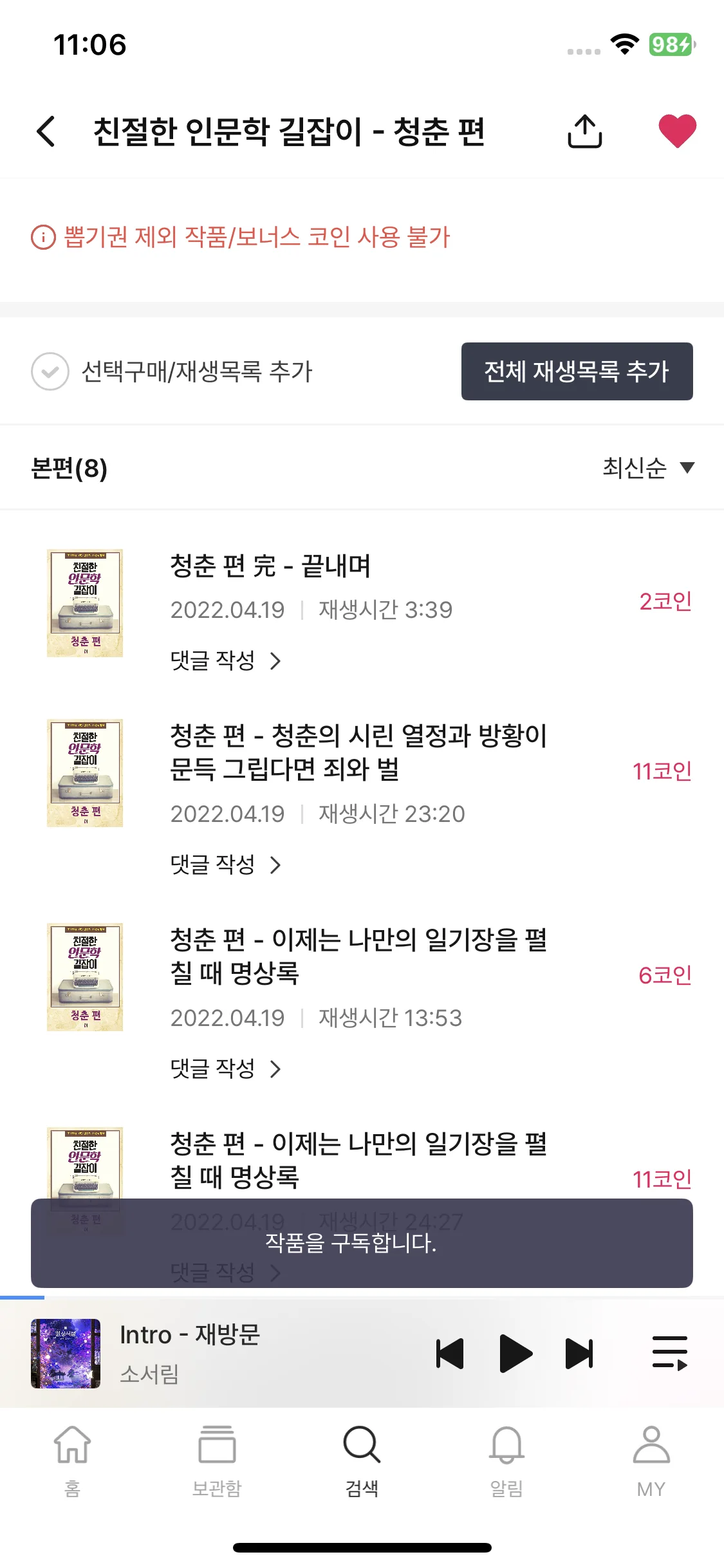Toggle the heart subscribe icon
The width and height of the screenshot is (724, 1568).
click(677, 131)
